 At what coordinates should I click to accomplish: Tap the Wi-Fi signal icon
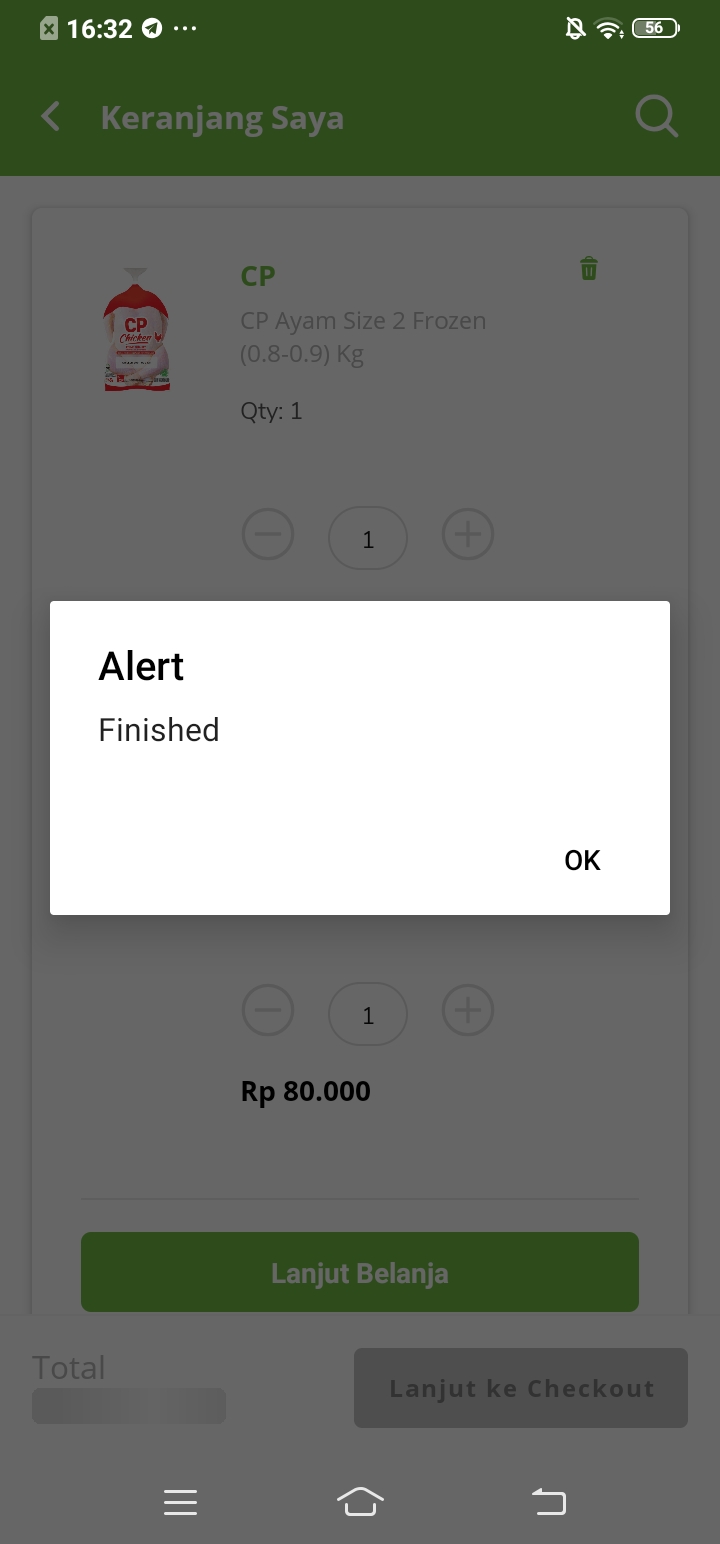click(x=609, y=27)
